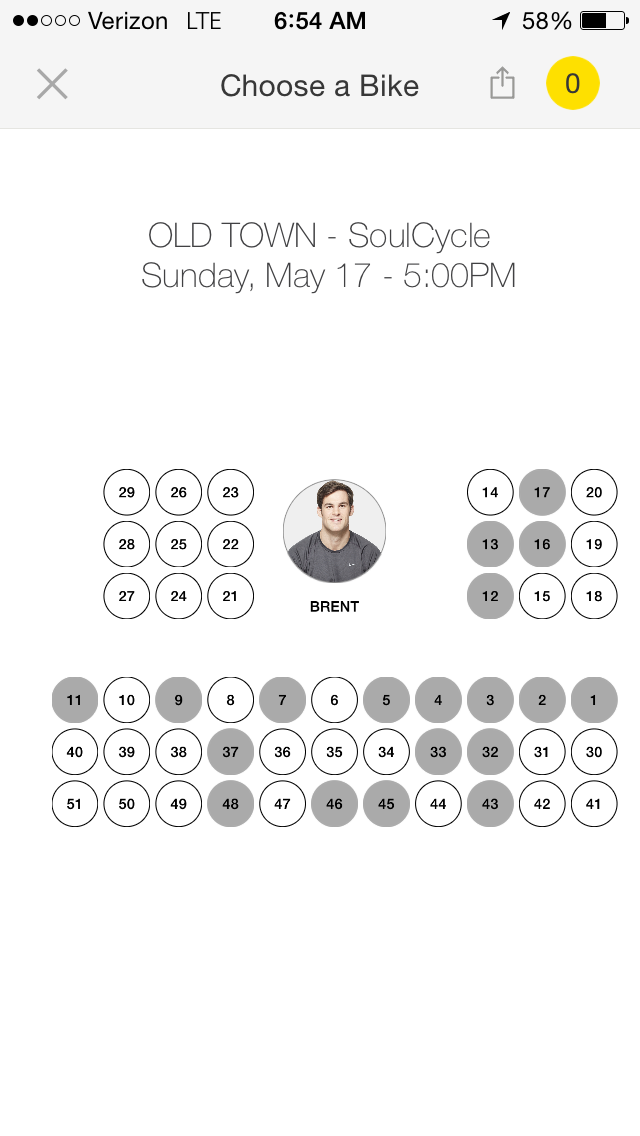Pick bike 15
This screenshot has width=640, height=1136.
coord(542,596)
